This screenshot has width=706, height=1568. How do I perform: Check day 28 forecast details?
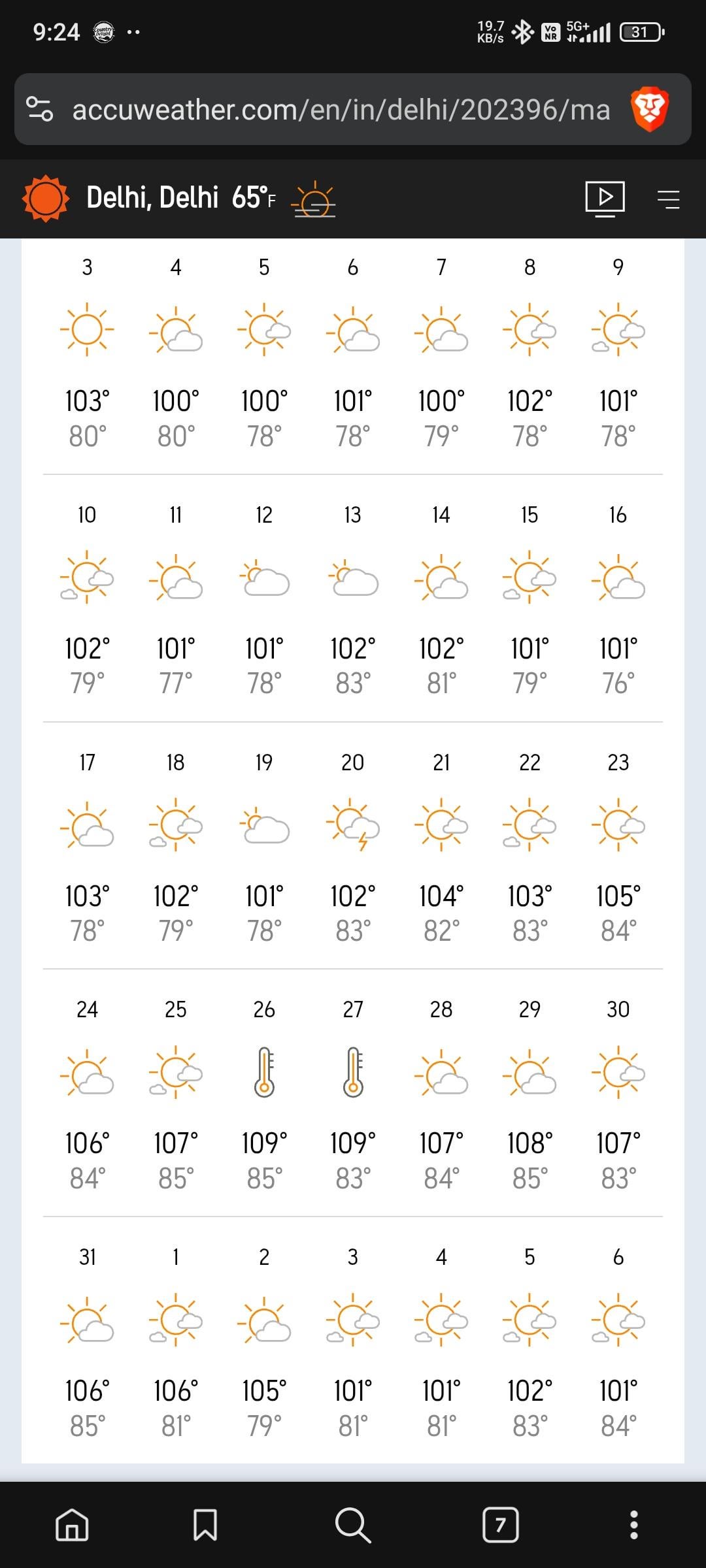click(x=441, y=1092)
